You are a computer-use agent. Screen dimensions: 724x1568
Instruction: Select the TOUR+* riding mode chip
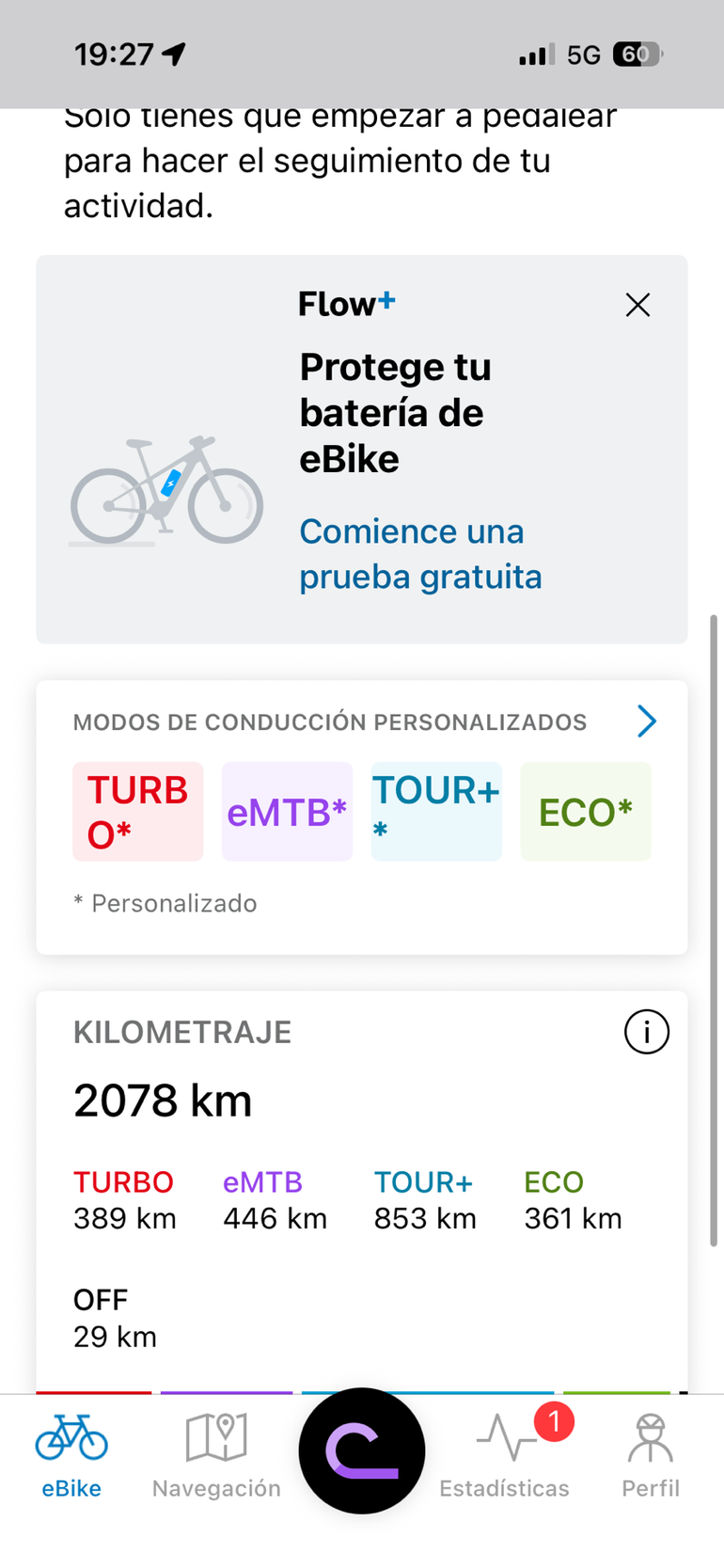coord(436,812)
